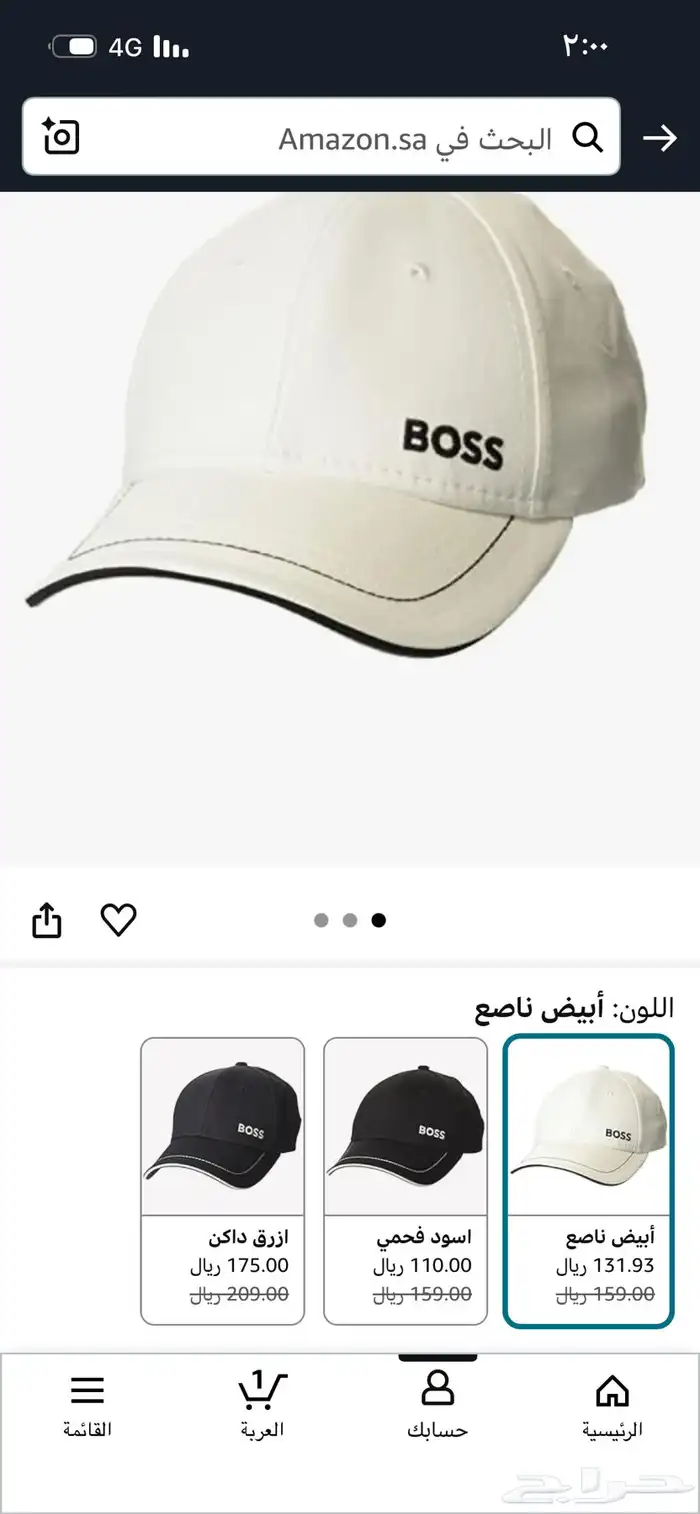Add the cap to favorites with the heart
This screenshot has height=1514, width=700.
tap(119, 920)
